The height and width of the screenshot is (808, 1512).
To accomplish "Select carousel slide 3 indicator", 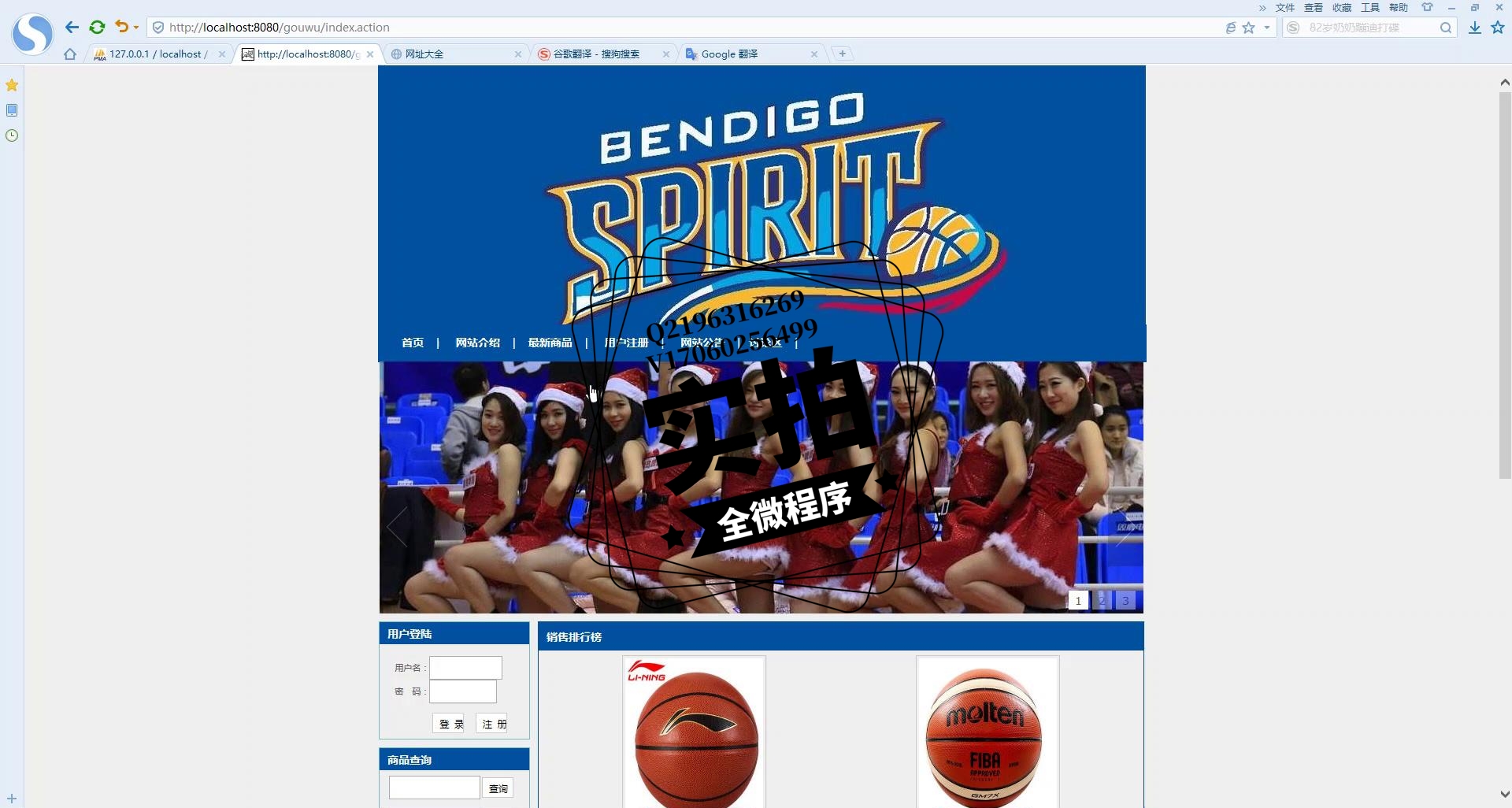I will 1125,600.
